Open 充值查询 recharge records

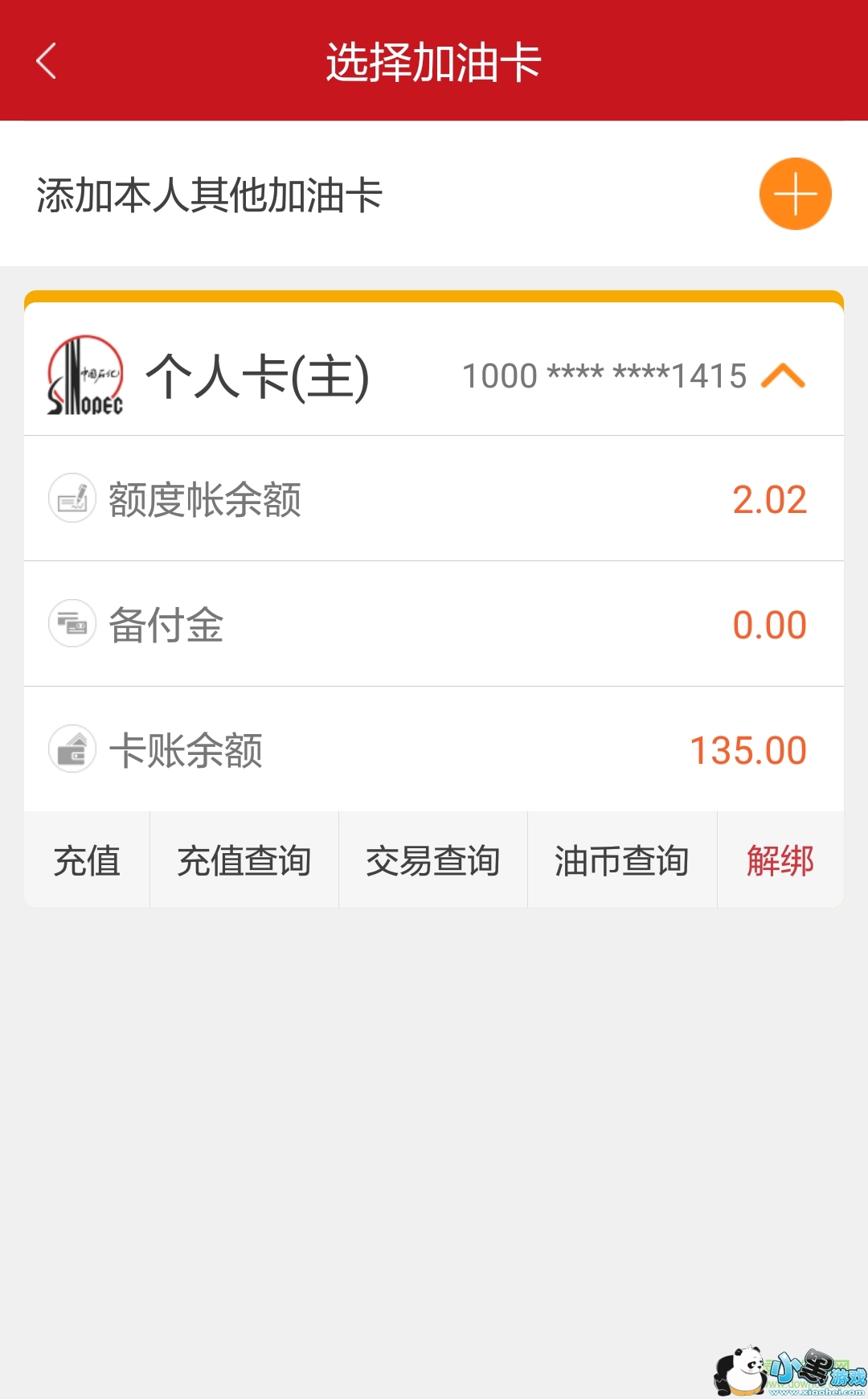244,860
